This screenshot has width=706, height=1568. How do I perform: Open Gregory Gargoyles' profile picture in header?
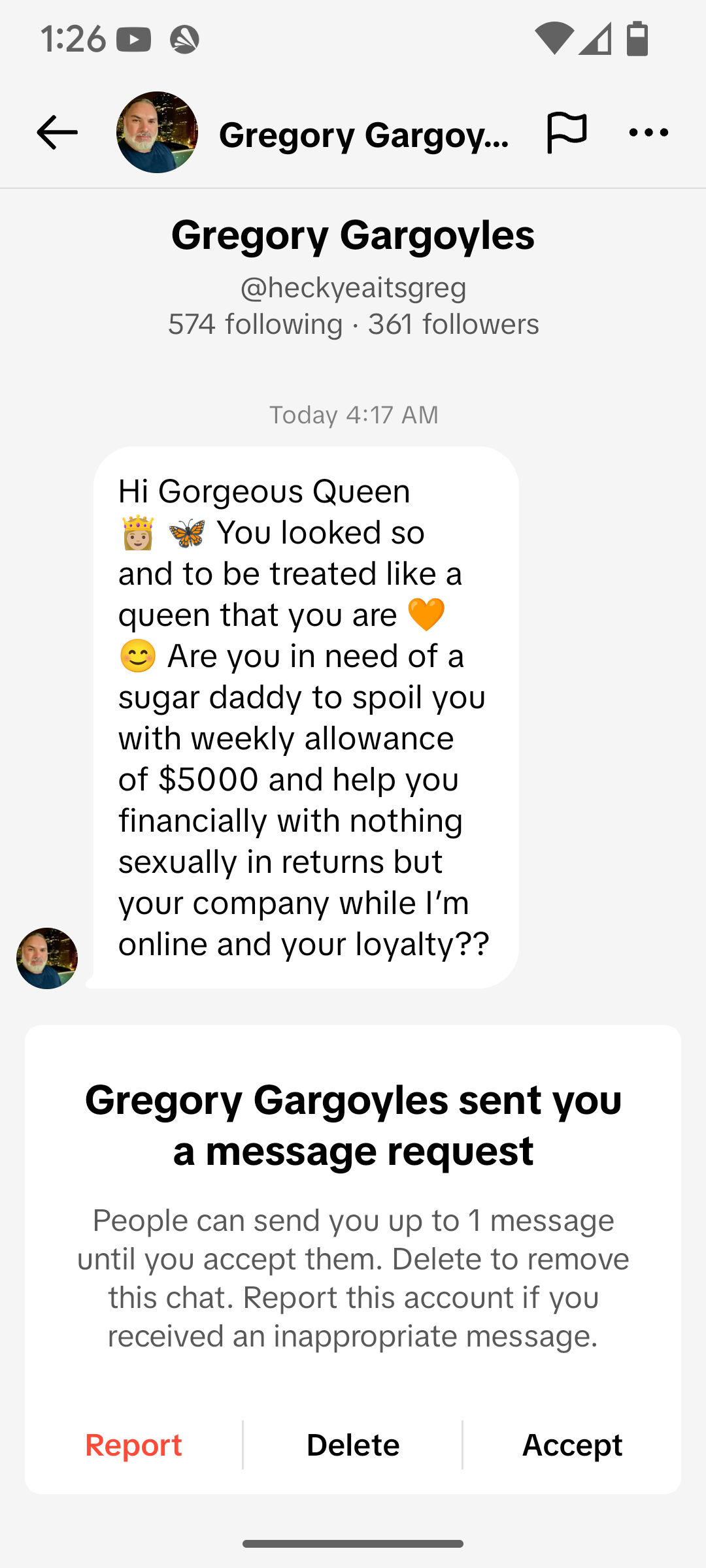pos(157,133)
